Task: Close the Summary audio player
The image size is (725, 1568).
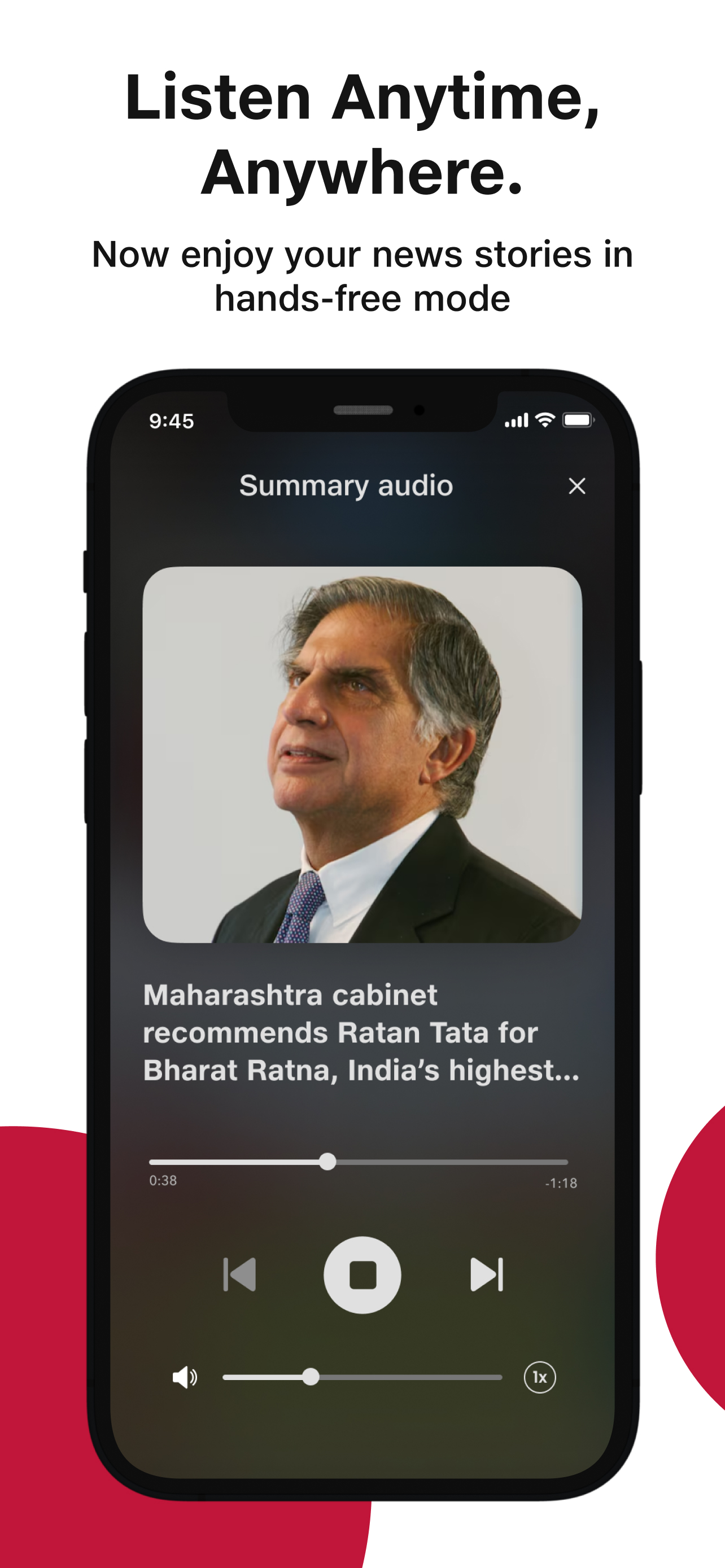Action: point(576,487)
